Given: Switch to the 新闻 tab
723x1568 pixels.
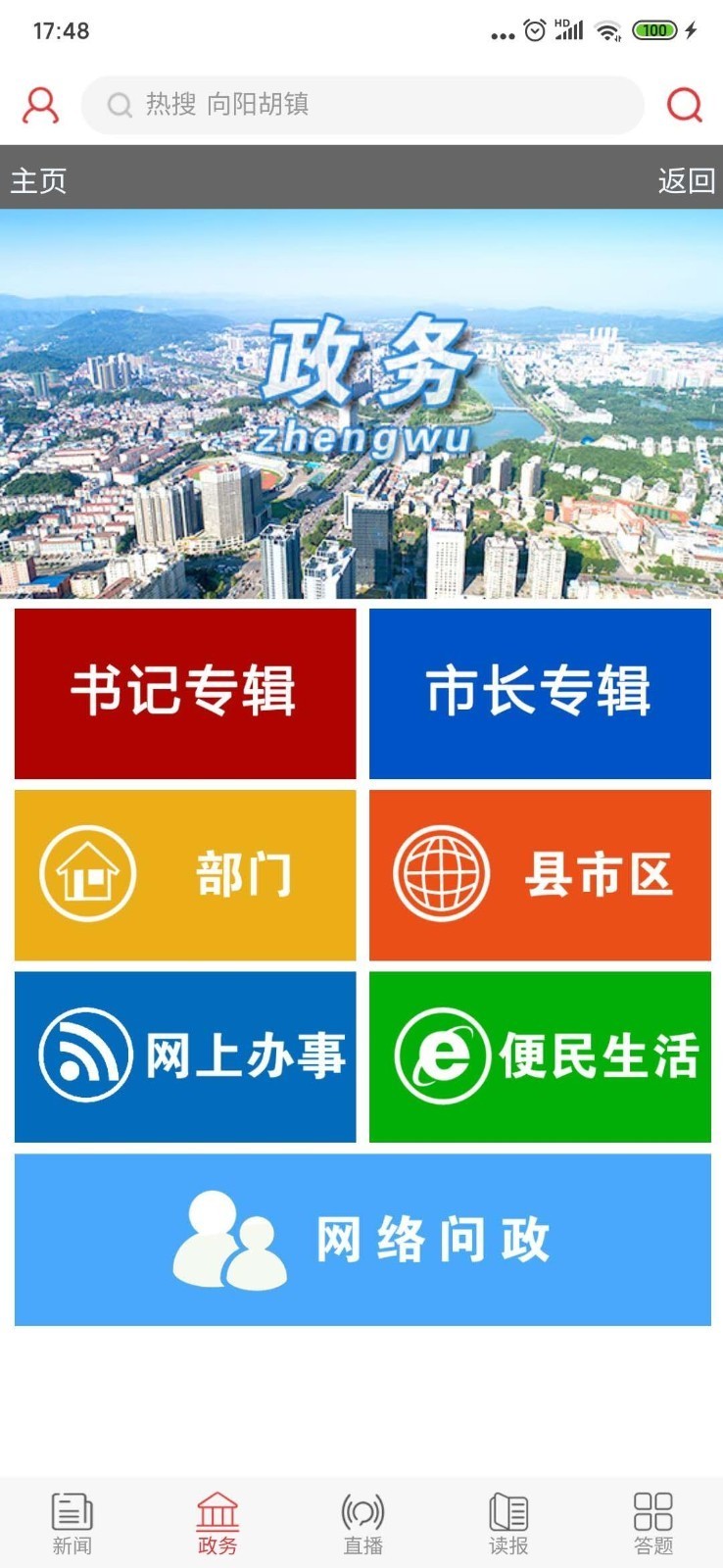Looking at the screenshot, I should [72, 1524].
